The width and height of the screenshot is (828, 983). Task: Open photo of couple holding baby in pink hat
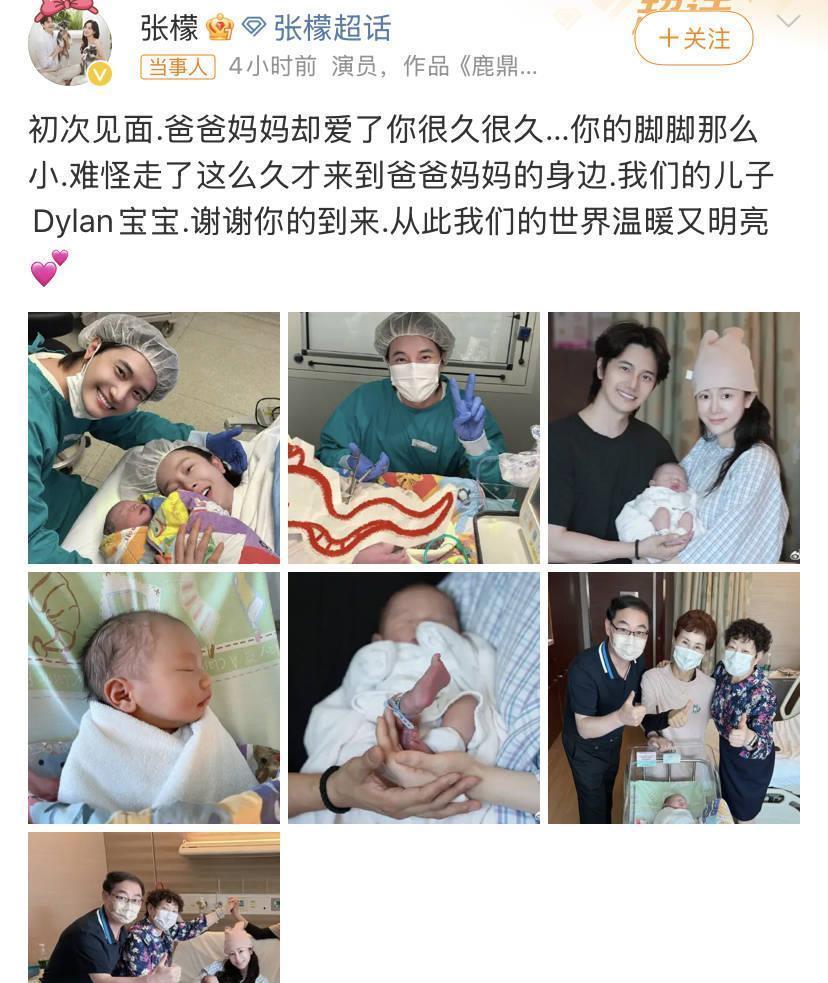tap(674, 438)
